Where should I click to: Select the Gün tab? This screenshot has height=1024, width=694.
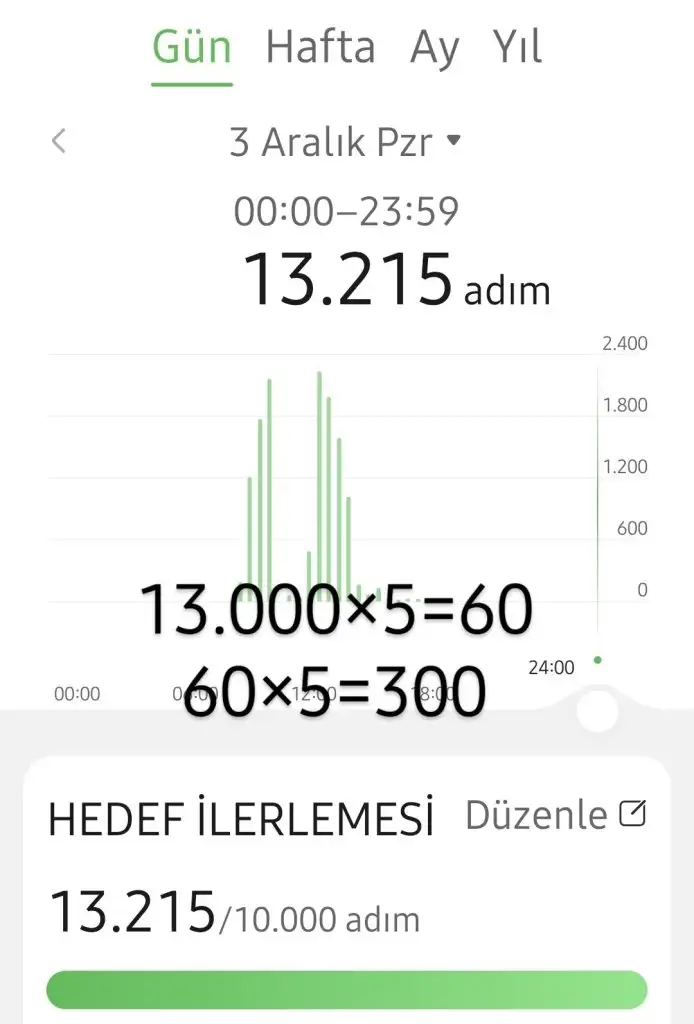tap(192, 48)
